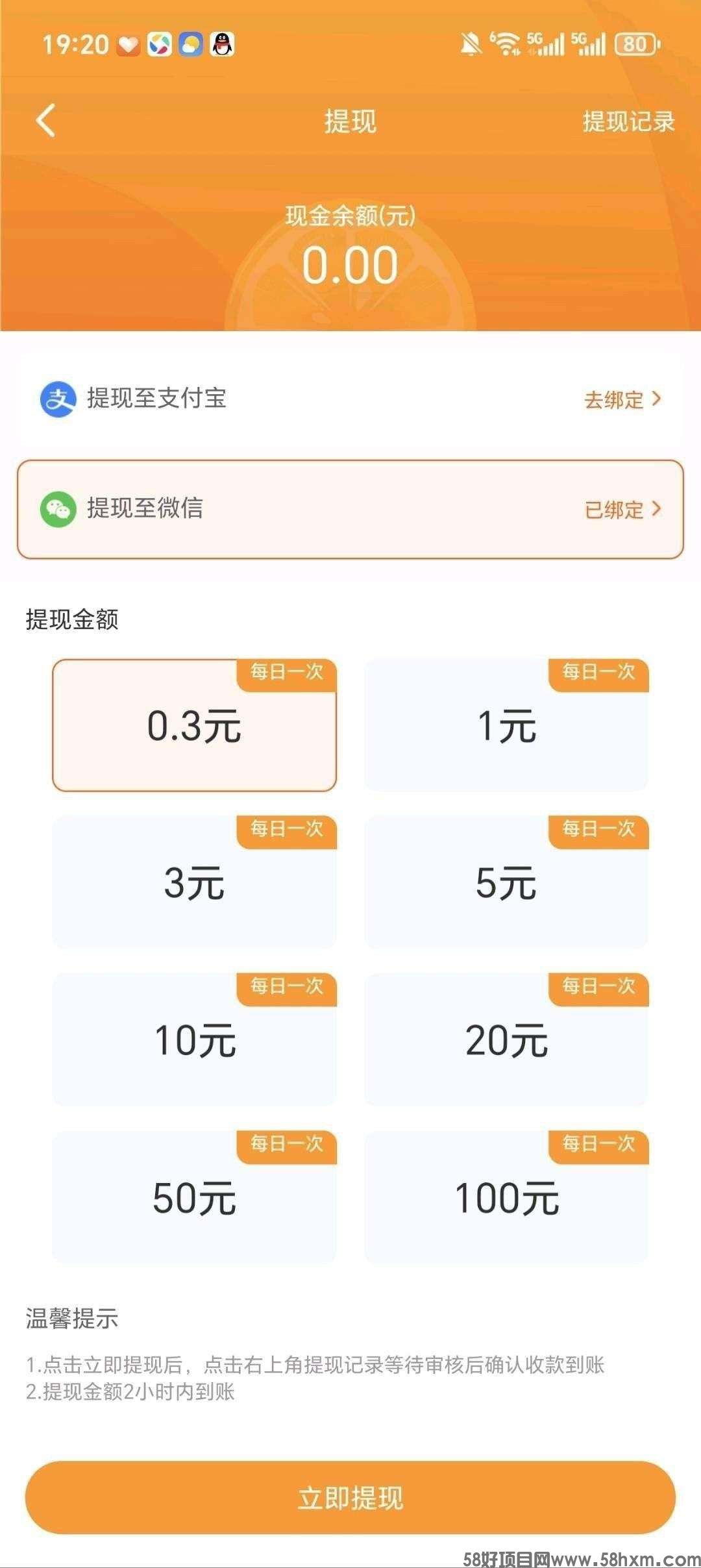
Task: Tap the chevron next to 提现至微信
Action: coord(657,510)
